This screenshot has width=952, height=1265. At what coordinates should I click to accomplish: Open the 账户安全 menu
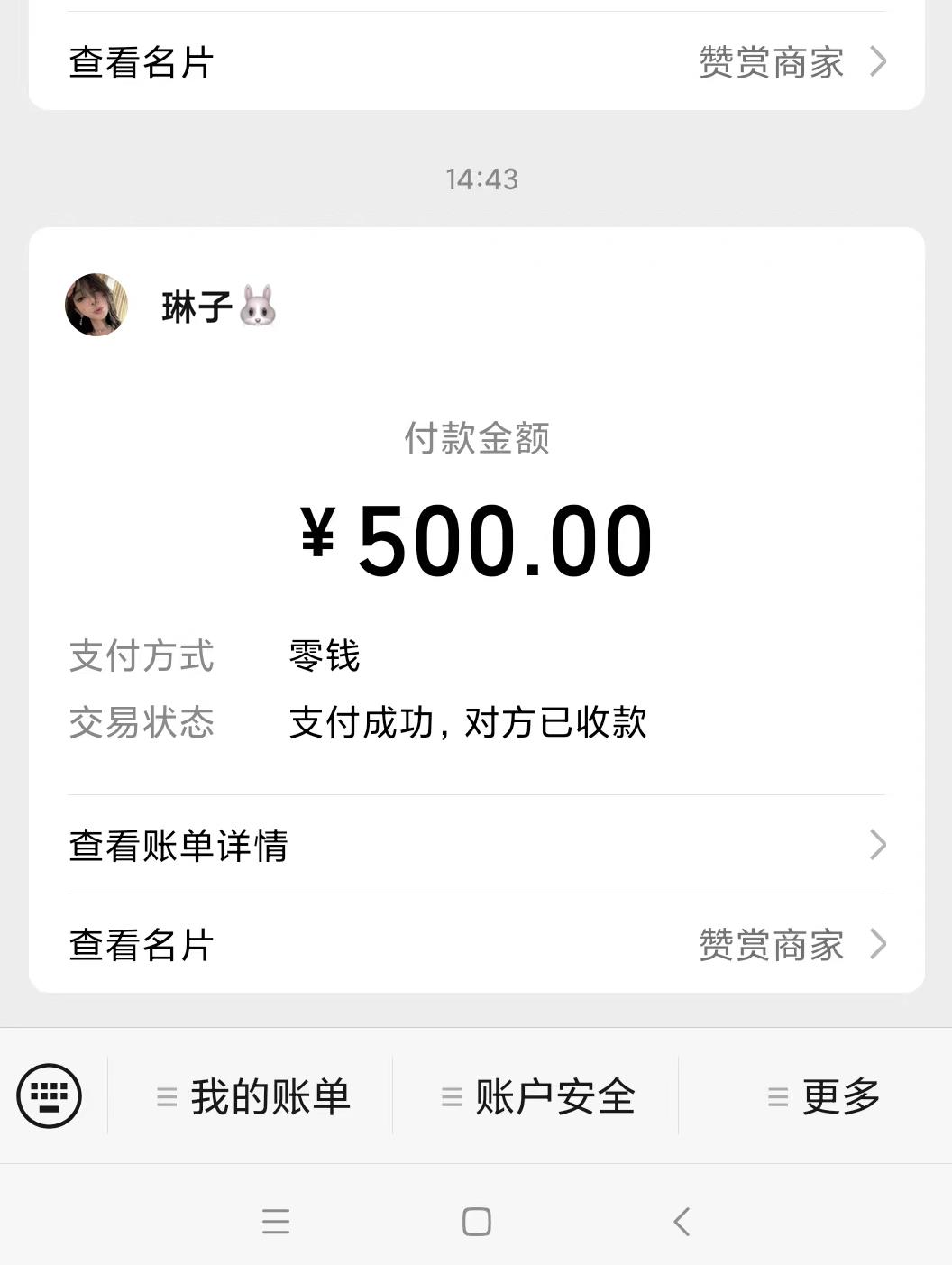point(538,1096)
